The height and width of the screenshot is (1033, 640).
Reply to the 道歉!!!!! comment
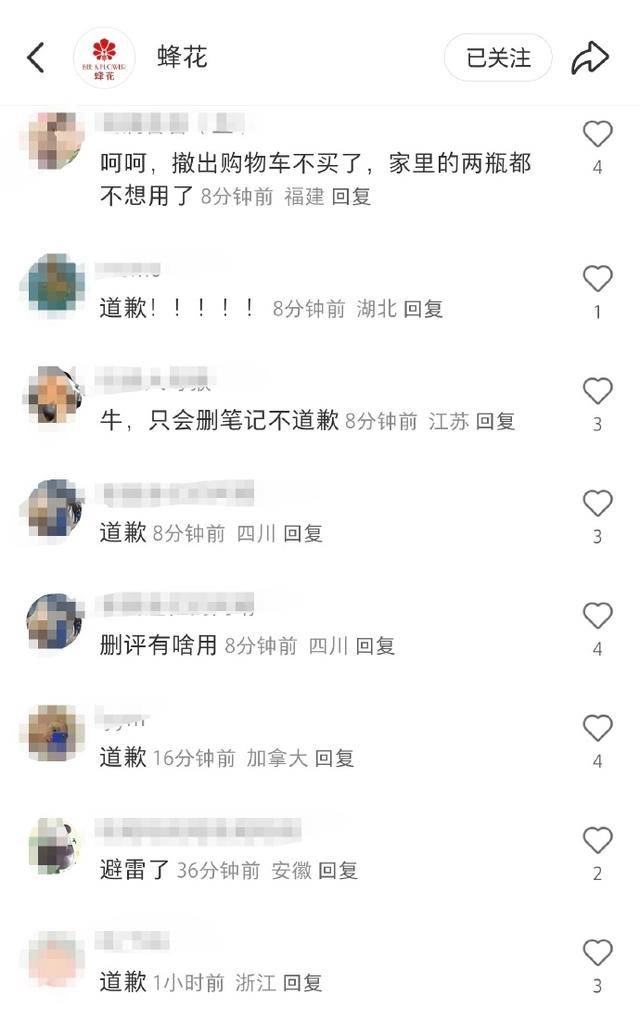(423, 309)
